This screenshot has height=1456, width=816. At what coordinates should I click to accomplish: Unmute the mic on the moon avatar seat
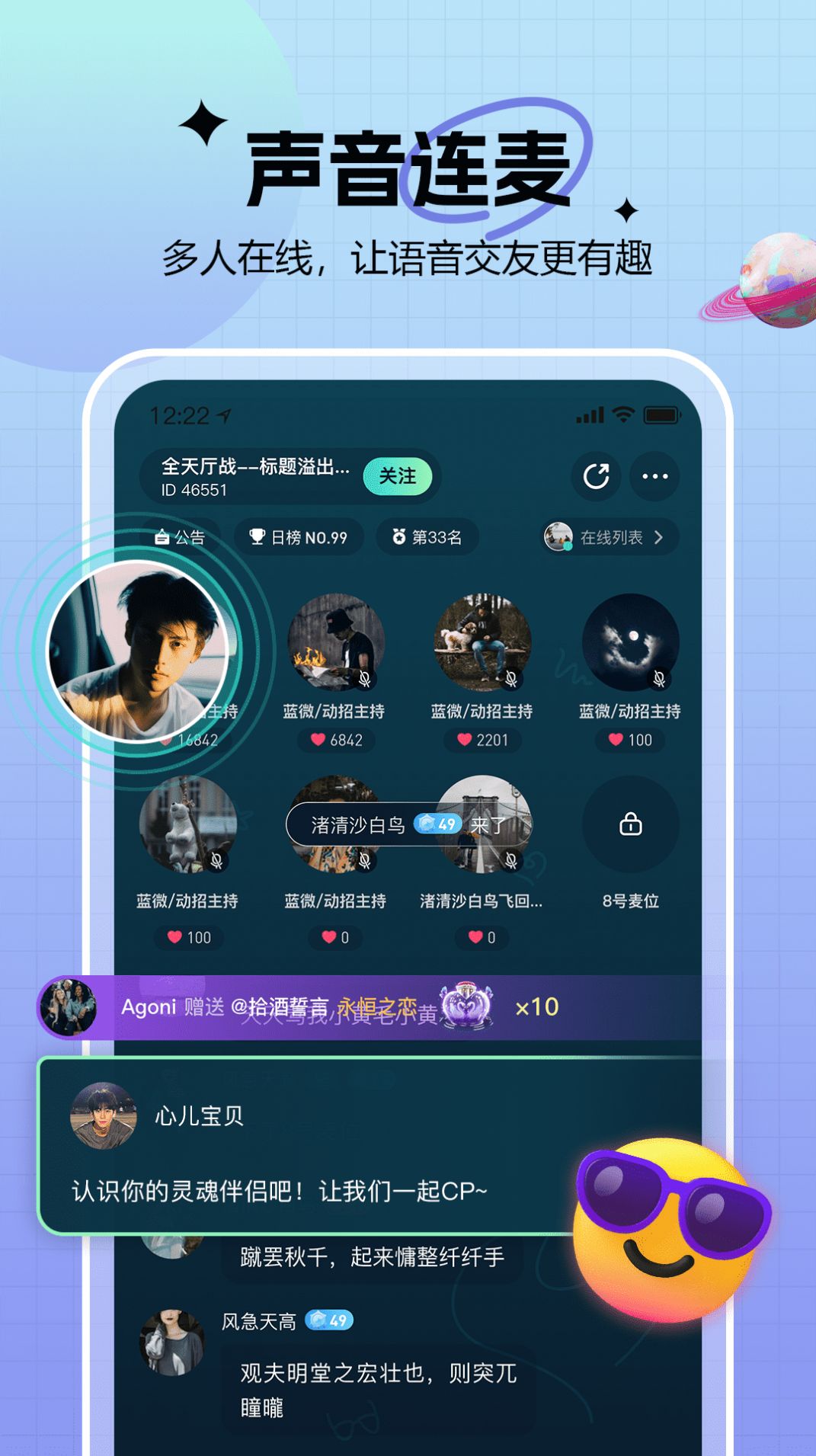660,677
